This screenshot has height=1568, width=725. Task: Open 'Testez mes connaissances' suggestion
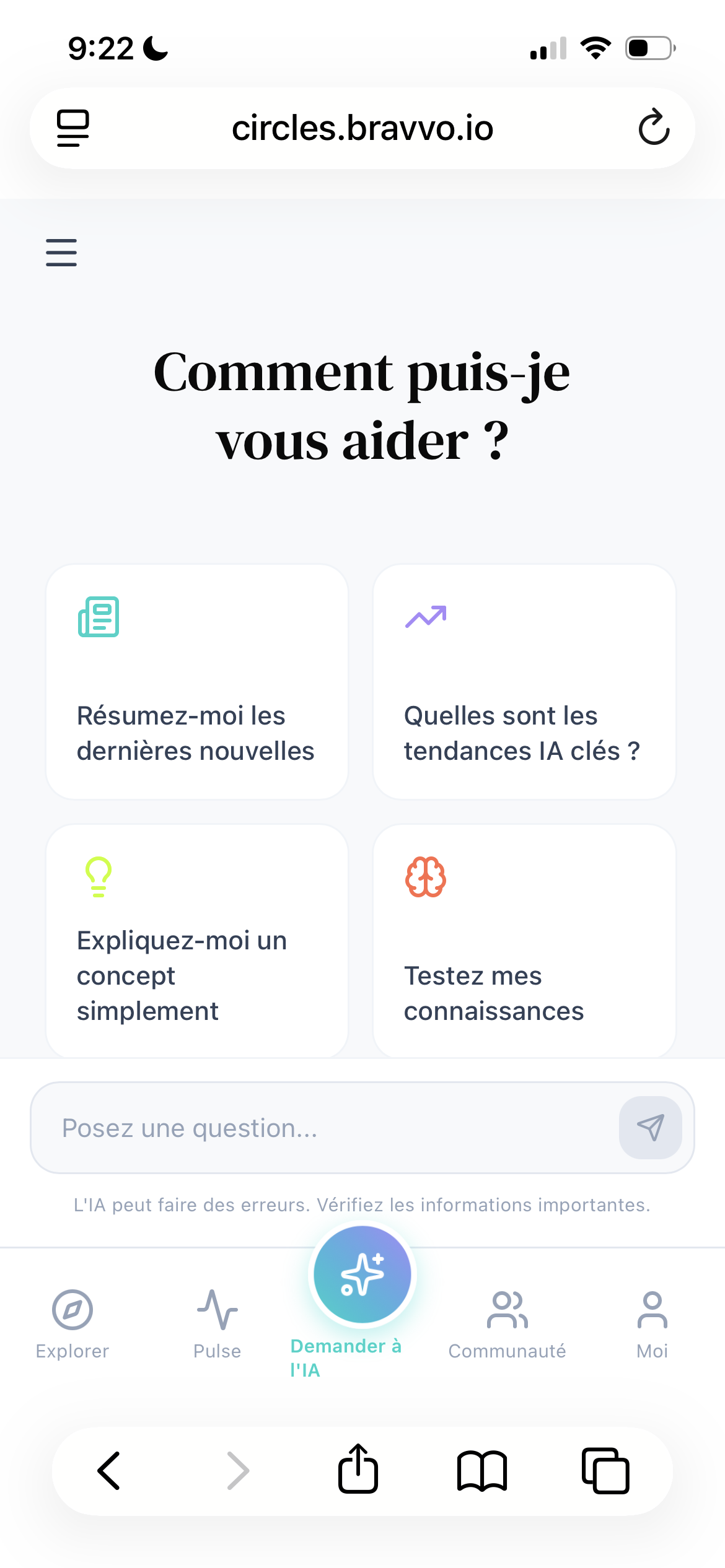524,941
